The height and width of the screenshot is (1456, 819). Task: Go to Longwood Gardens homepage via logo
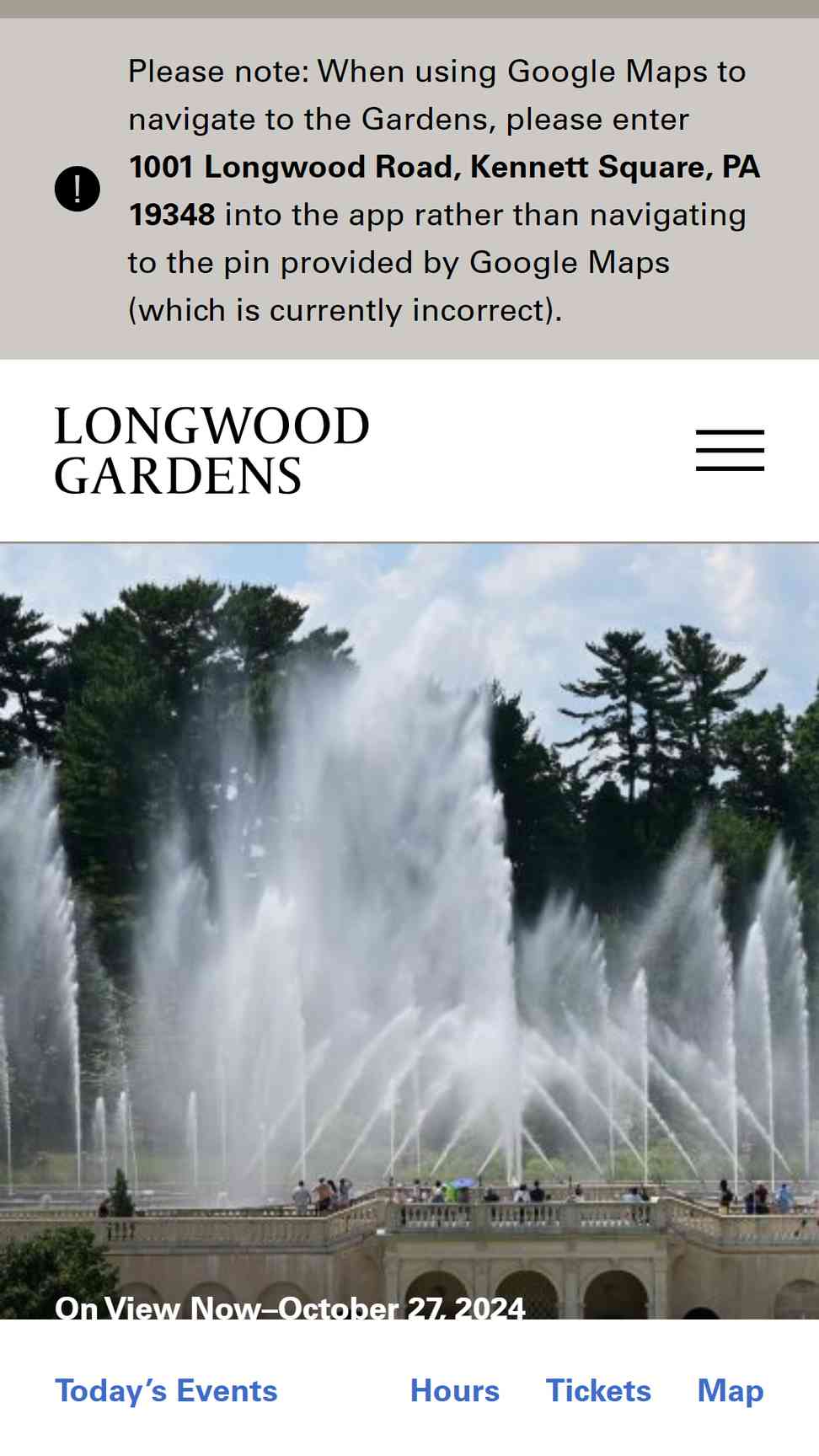(x=212, y=450)
